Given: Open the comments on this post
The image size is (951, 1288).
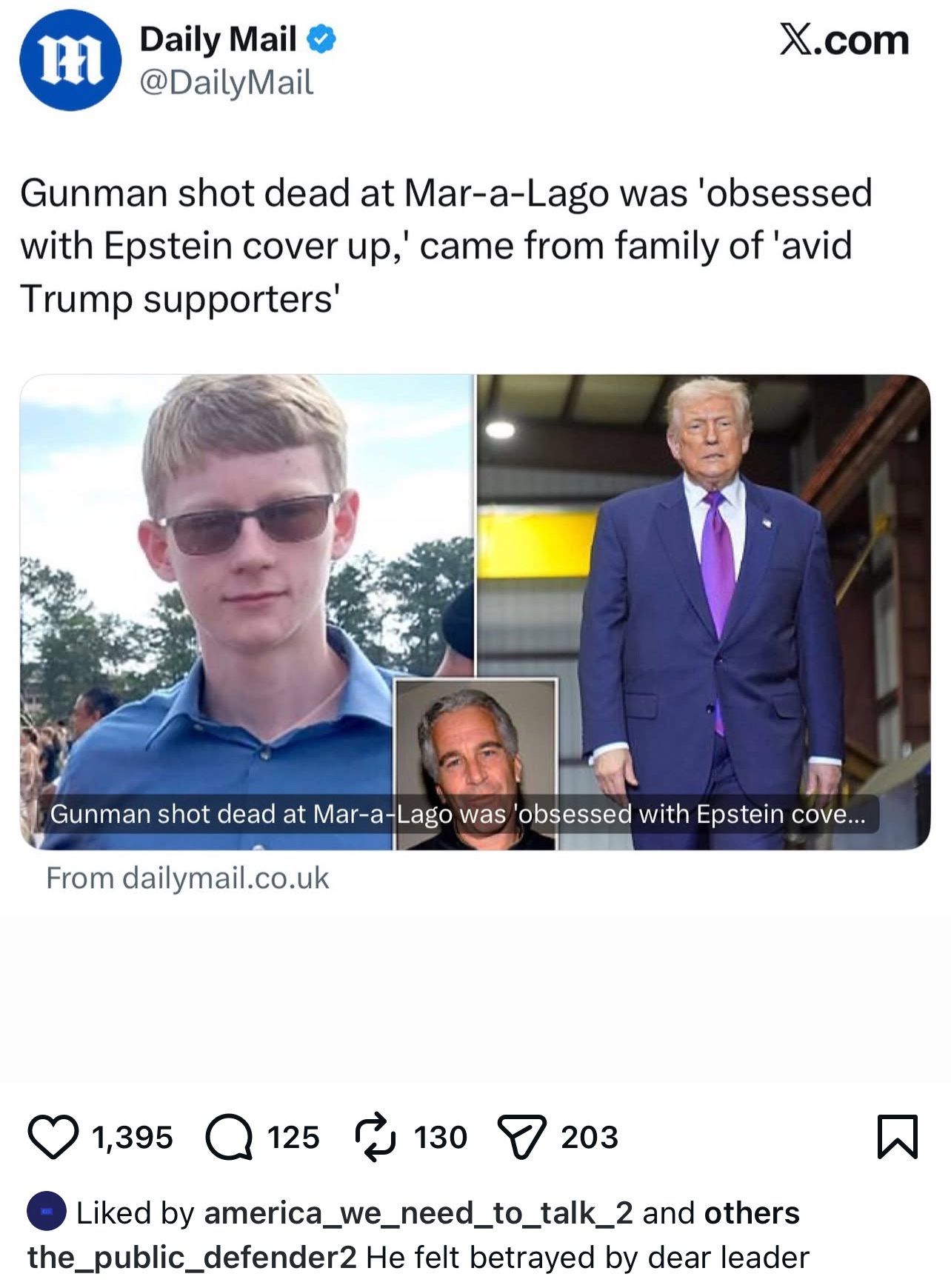Looking at the screenshot, I should coord(229,1136).
